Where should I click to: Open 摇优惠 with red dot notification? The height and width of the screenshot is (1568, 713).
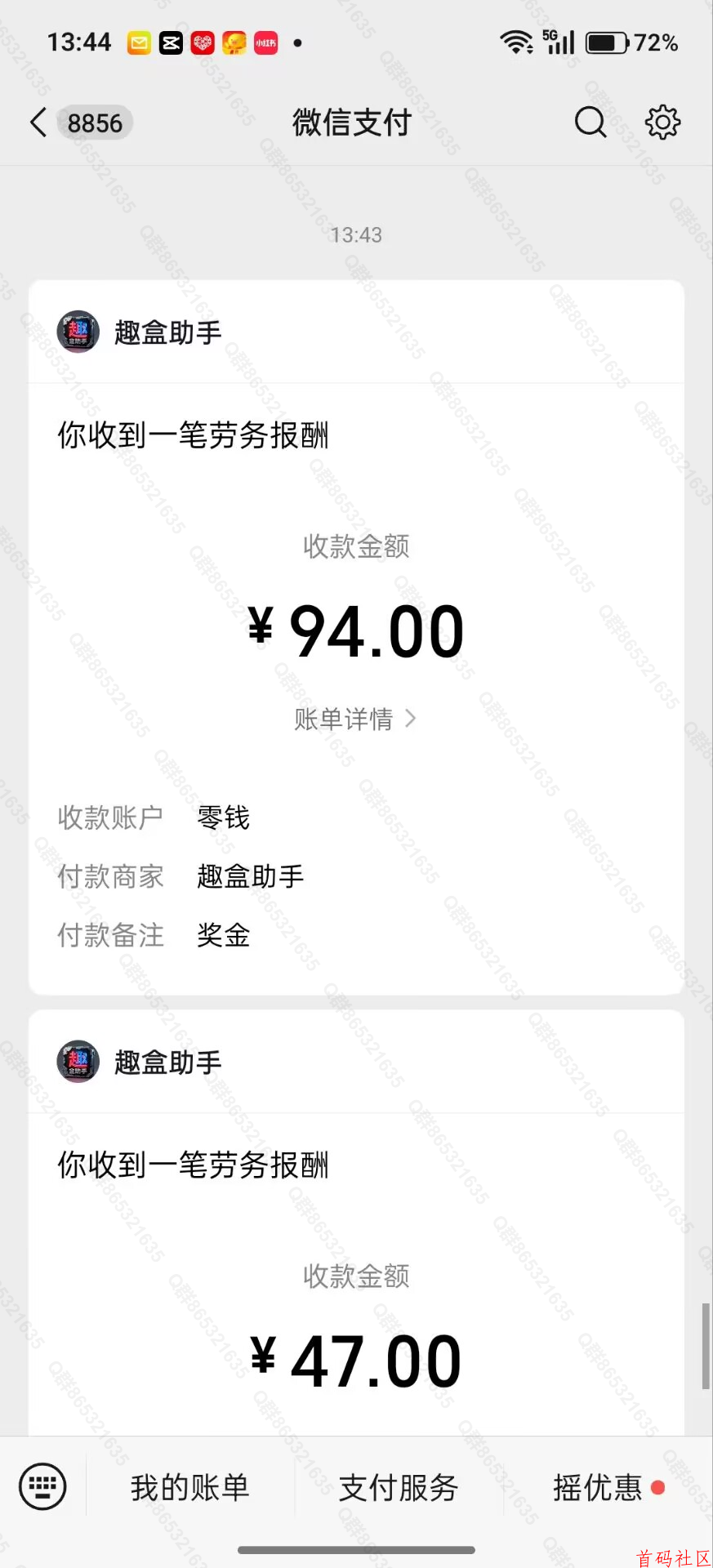click(599, 1488)
